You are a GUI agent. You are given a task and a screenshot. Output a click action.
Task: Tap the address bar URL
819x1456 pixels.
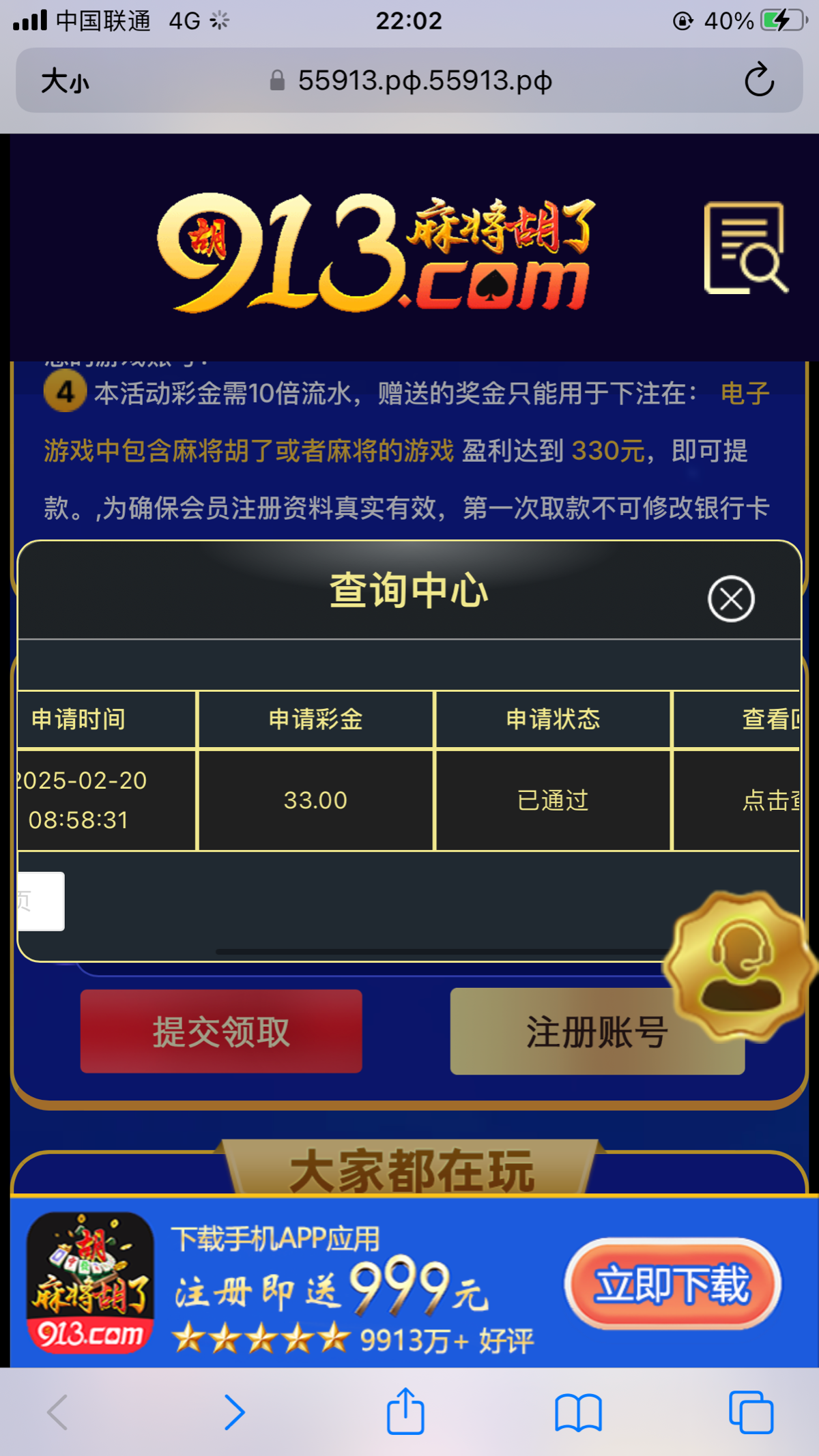(x=423, y=81)
